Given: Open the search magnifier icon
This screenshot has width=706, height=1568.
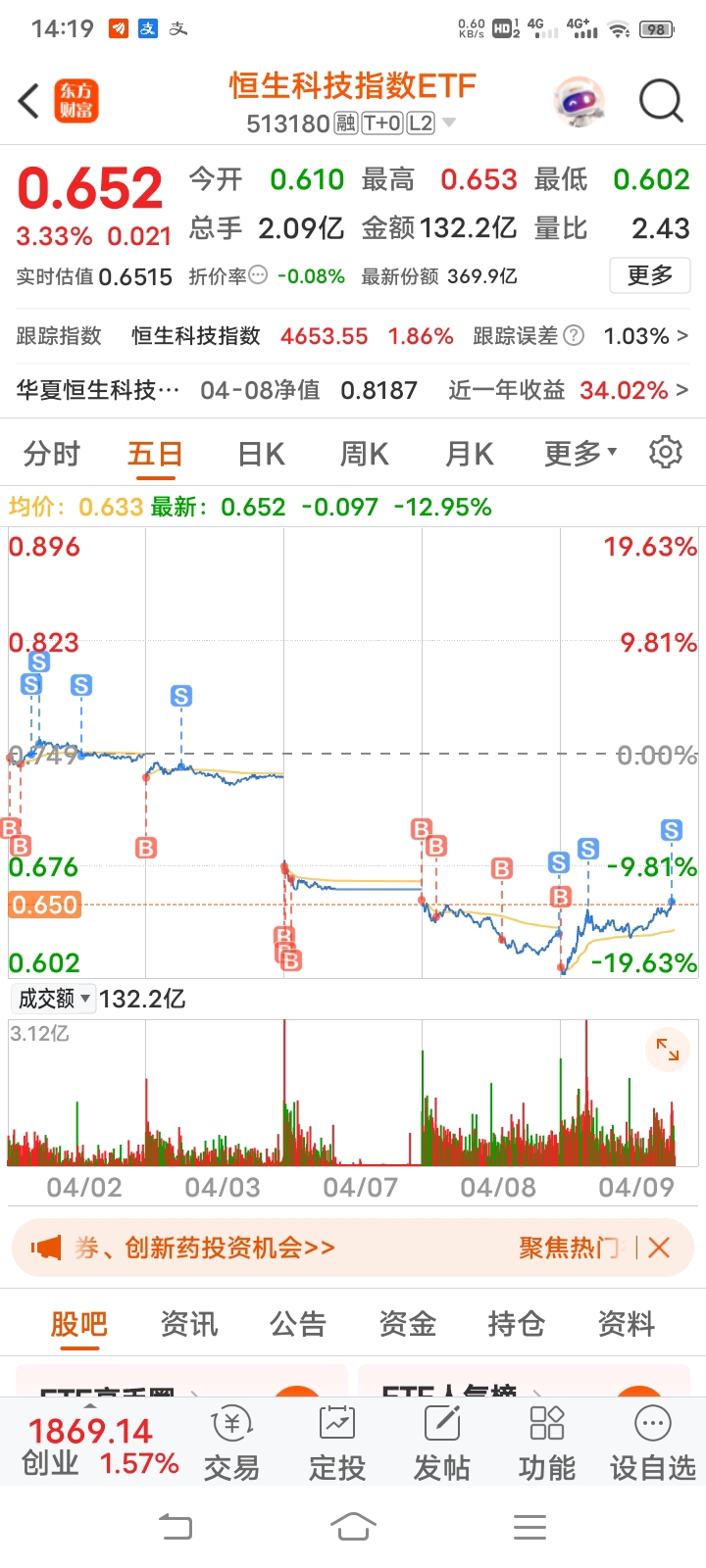Looking at the screenshot, I should [661, 100].
